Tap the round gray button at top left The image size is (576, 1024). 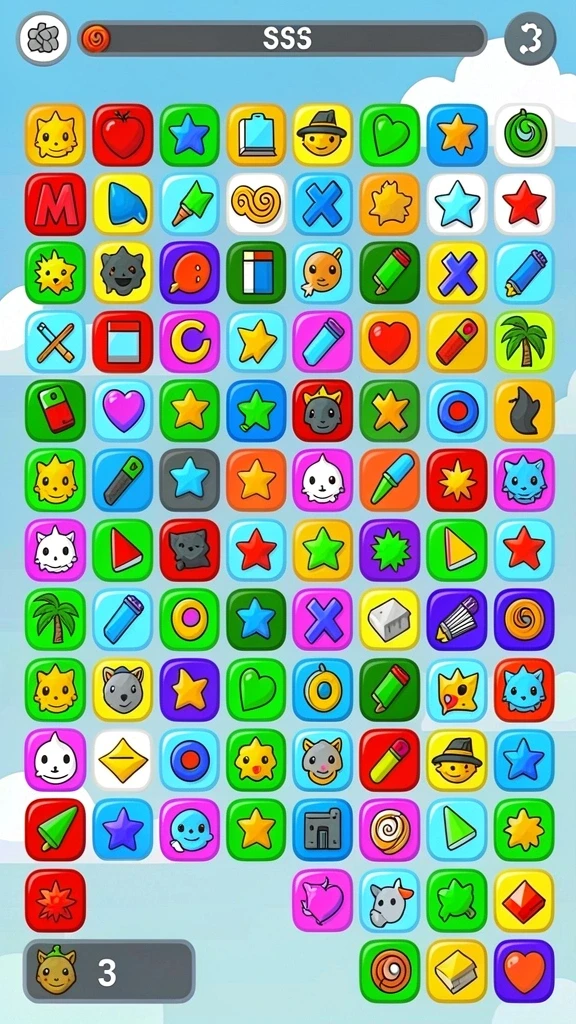point(43,39)
